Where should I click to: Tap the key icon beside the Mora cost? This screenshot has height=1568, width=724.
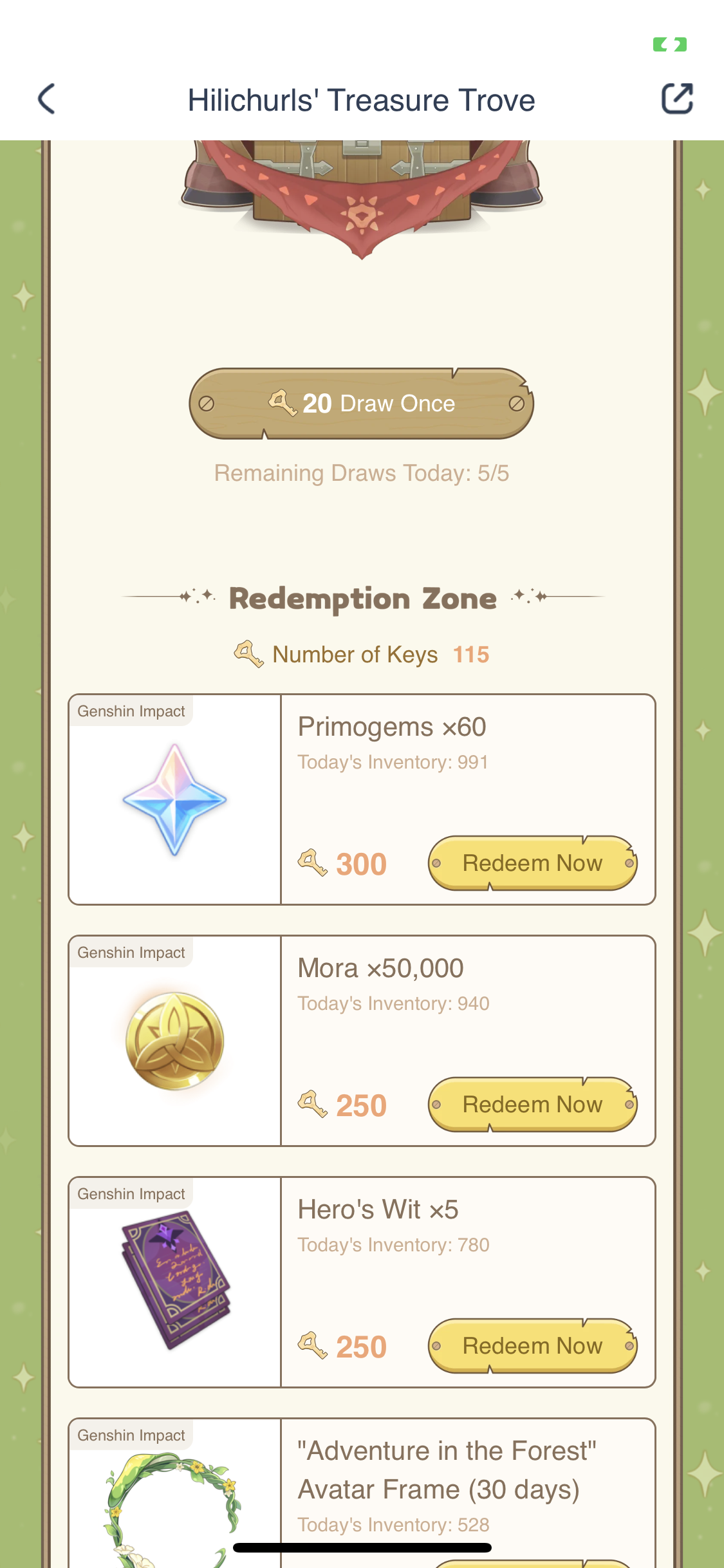point(315,1104)
